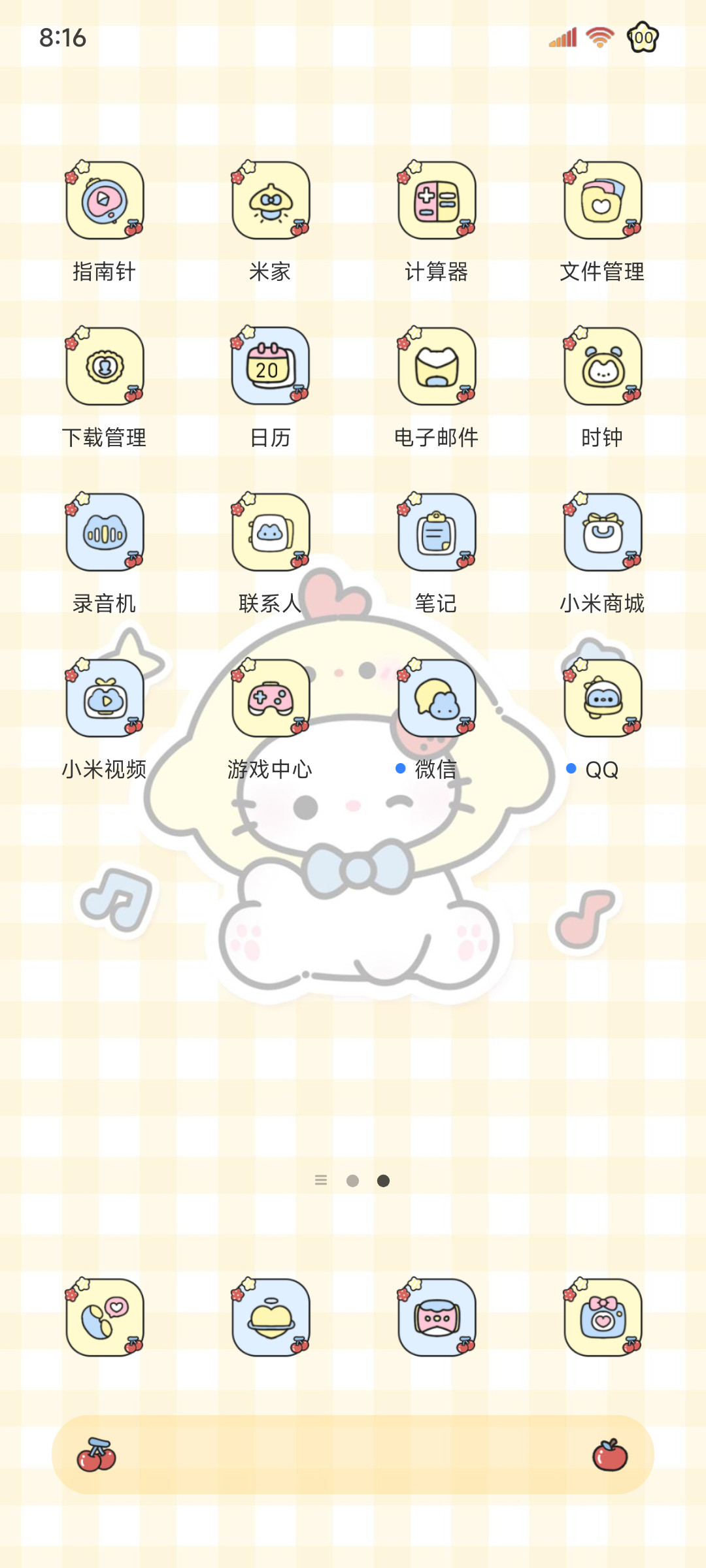Launch the 电子邮件 email app
This screenshot has width=706, height=1568.
click(x=437, y=366)
